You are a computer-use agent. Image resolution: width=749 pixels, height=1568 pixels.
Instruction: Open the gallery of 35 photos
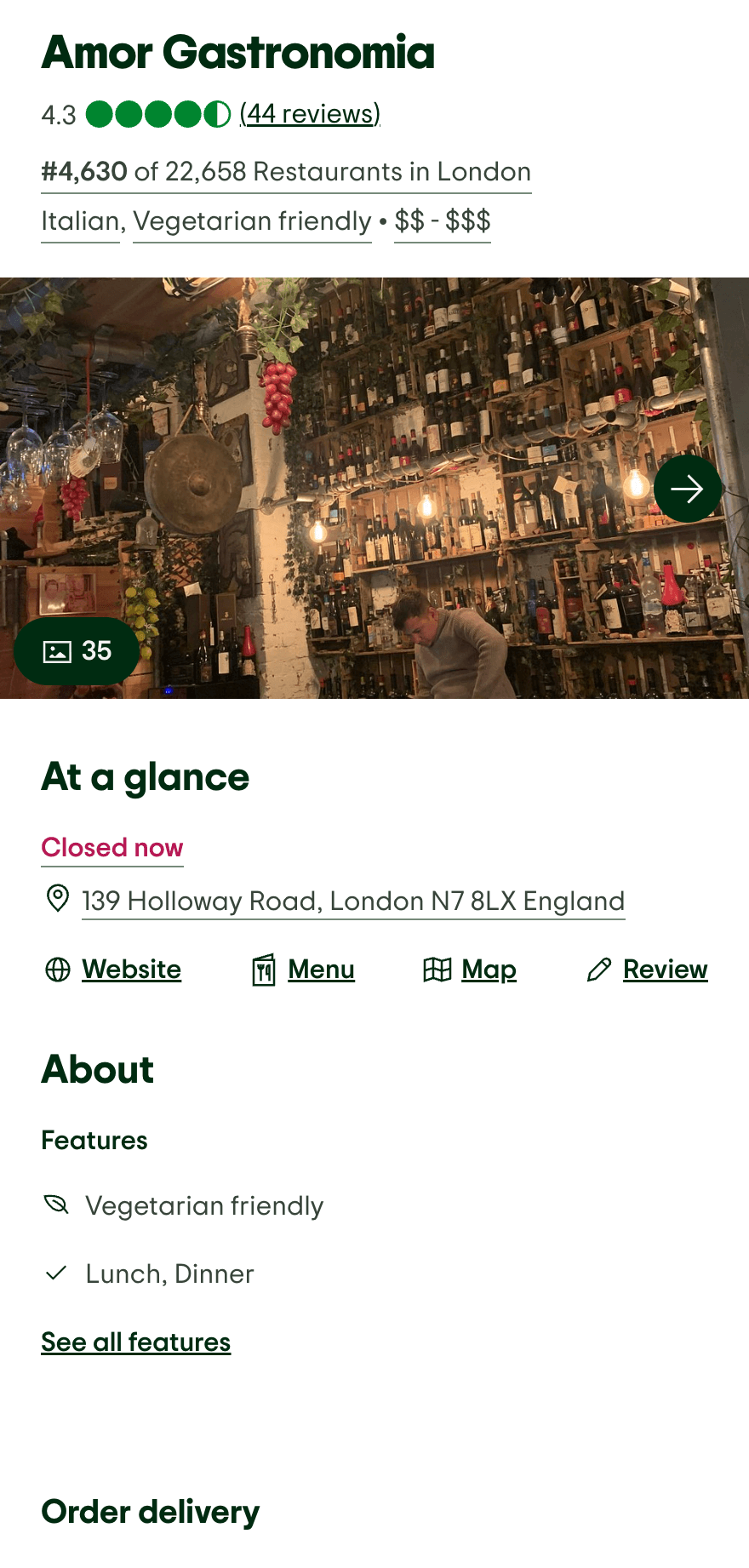pyautogui.click(x=77, y=651)
